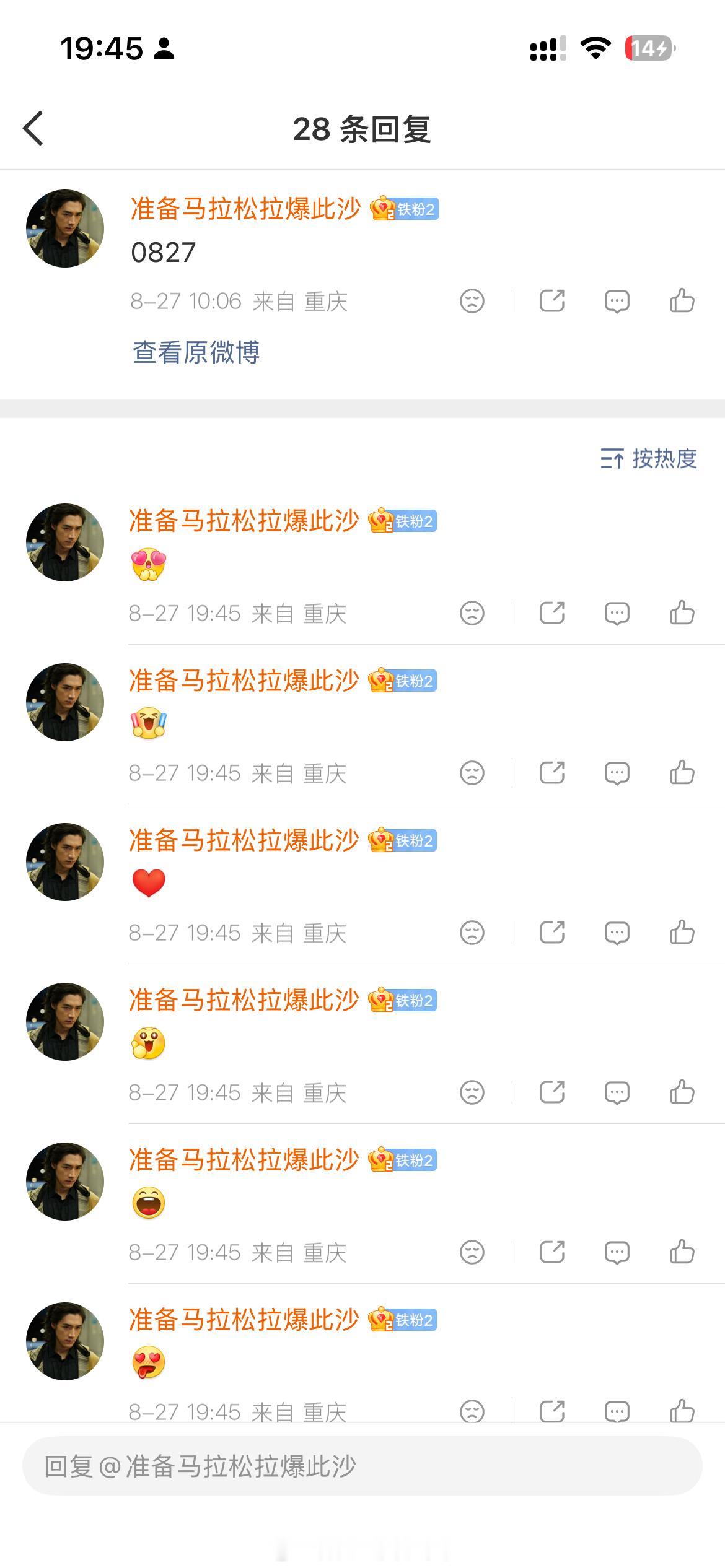Like the red heart emoji reply
The image size is (725, 1568).
[x=682, y=932]
